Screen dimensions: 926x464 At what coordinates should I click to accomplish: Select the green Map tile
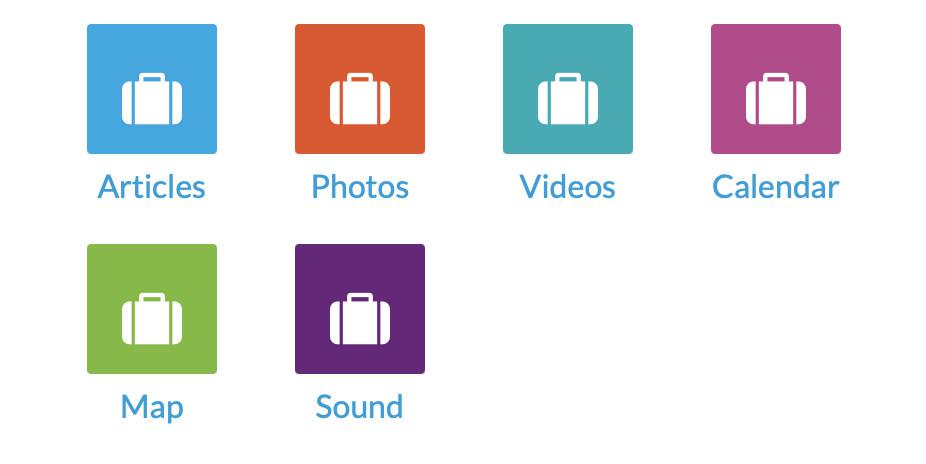tap(152, 310)
